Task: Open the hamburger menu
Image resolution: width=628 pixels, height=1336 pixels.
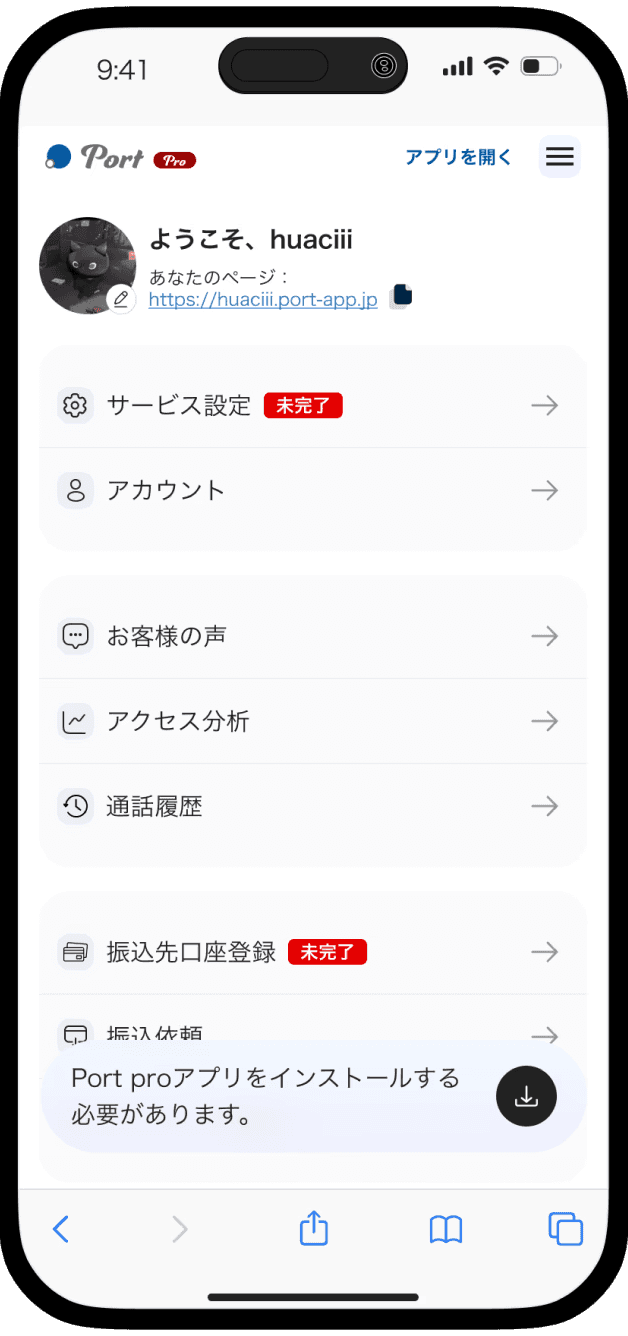Action: click(560, 157)
